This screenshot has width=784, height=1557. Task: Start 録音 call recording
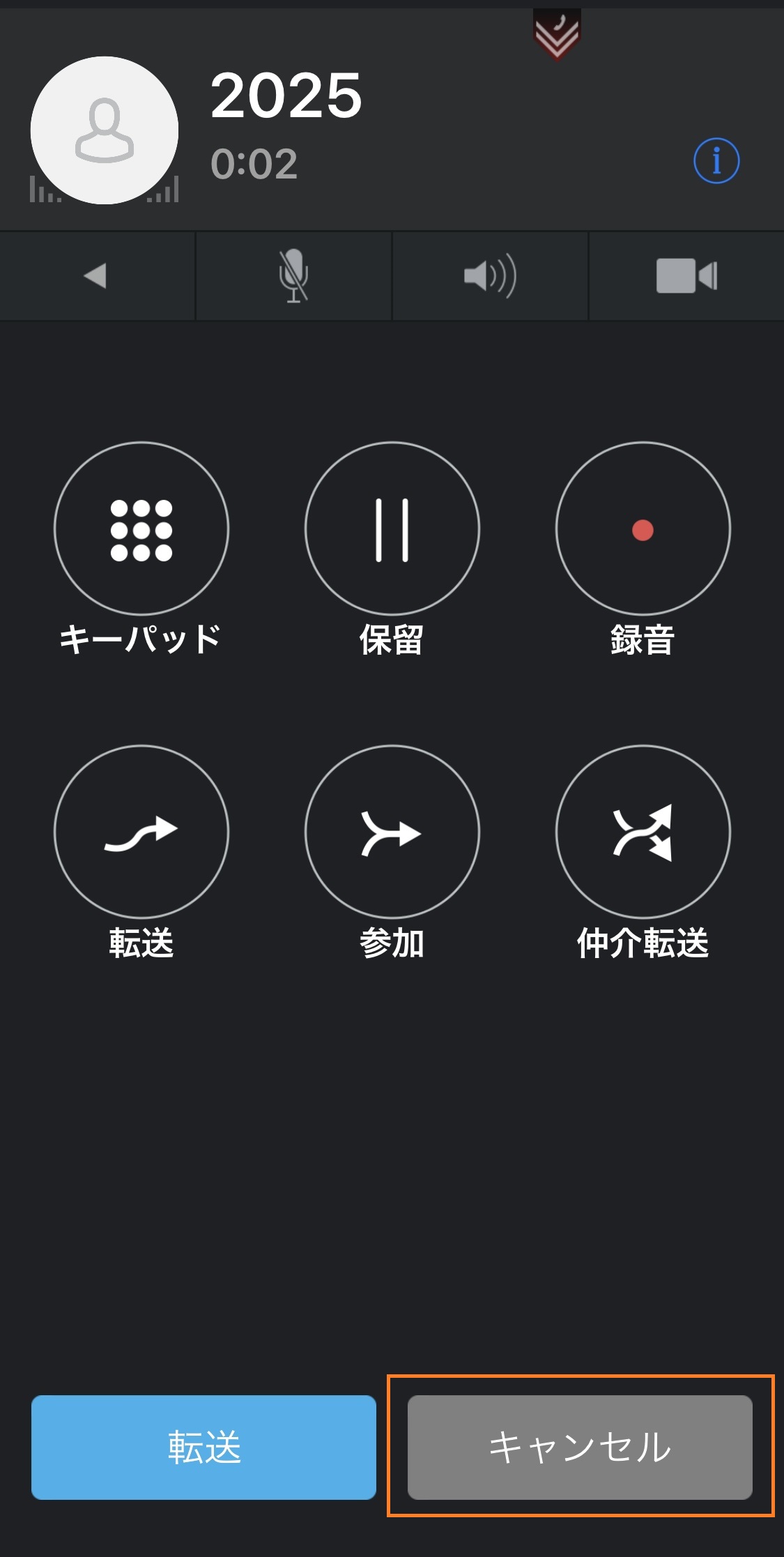pos(643,529)
